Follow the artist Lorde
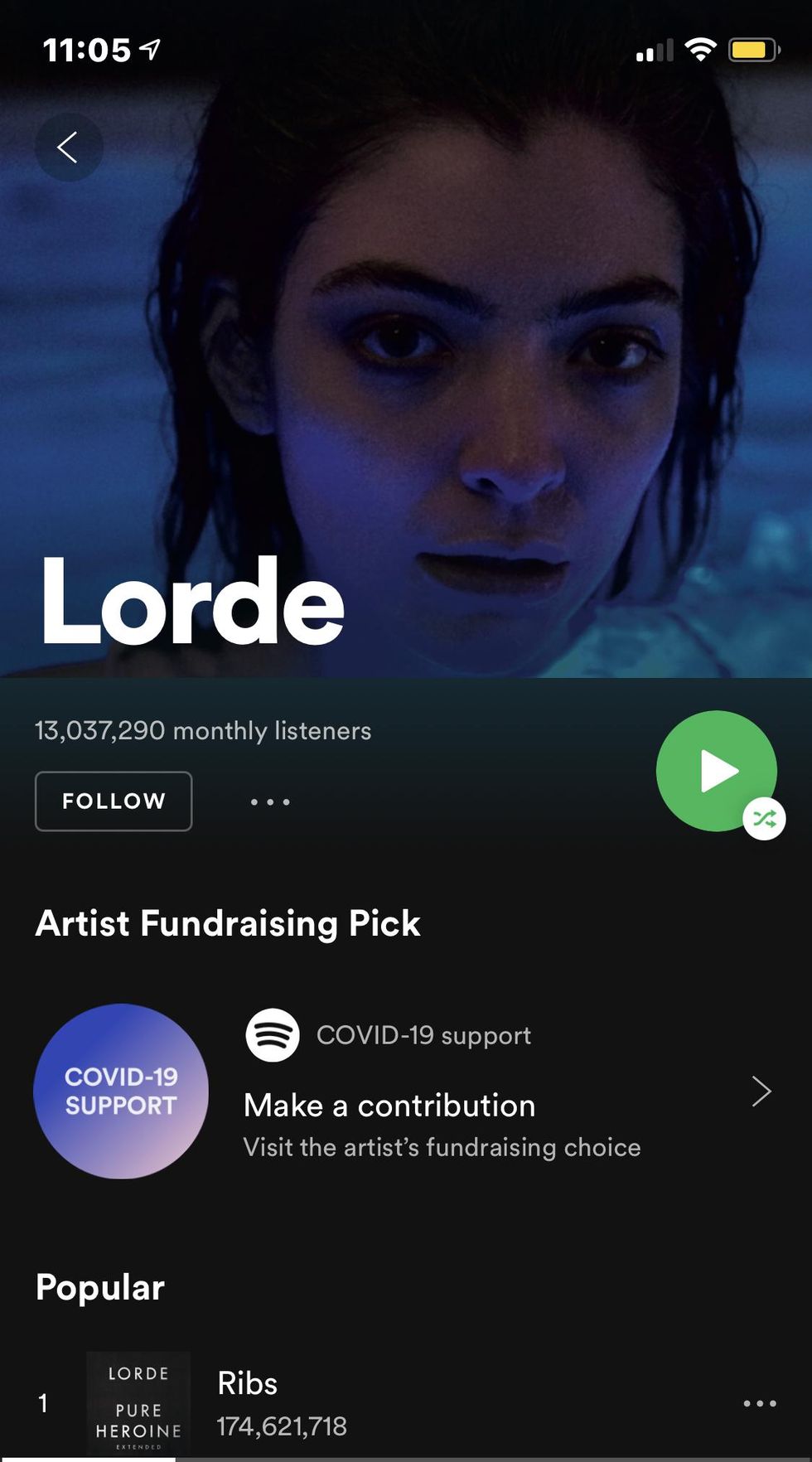Image resolution: width=812 pixels, height=1462 pixels. click(114, 801)
